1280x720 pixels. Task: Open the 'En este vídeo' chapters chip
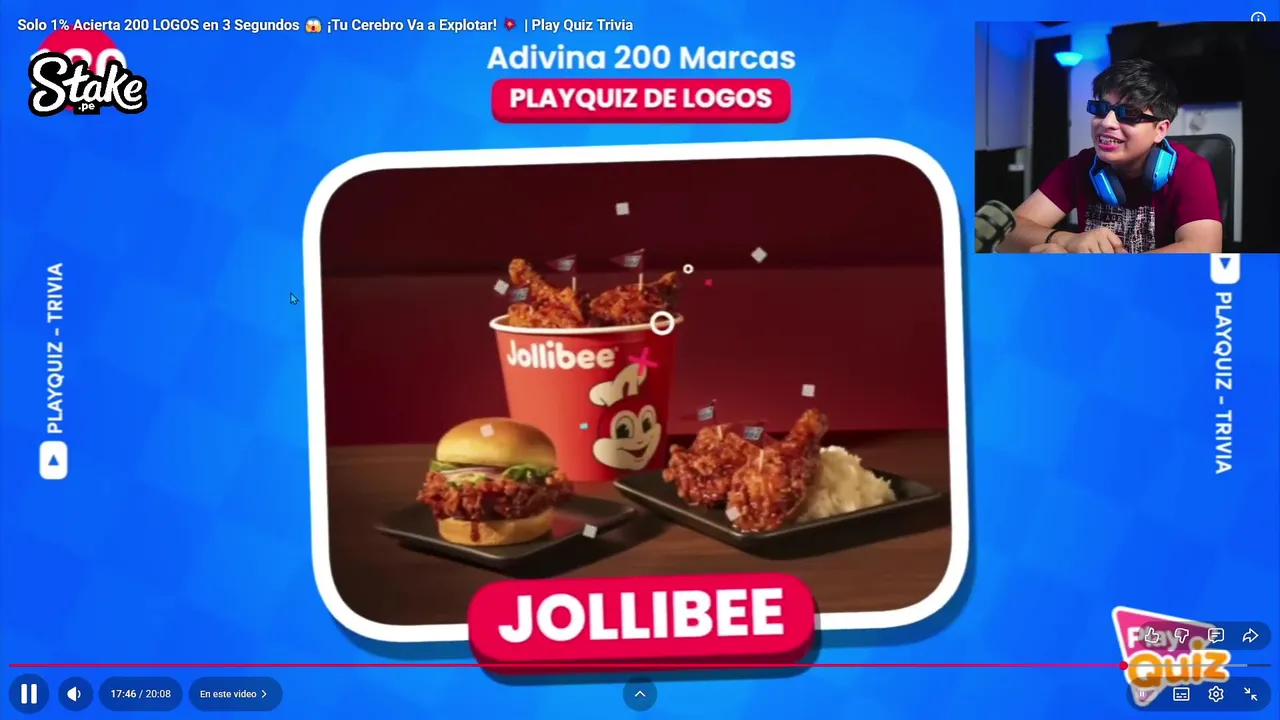click(x=234, y=694)
